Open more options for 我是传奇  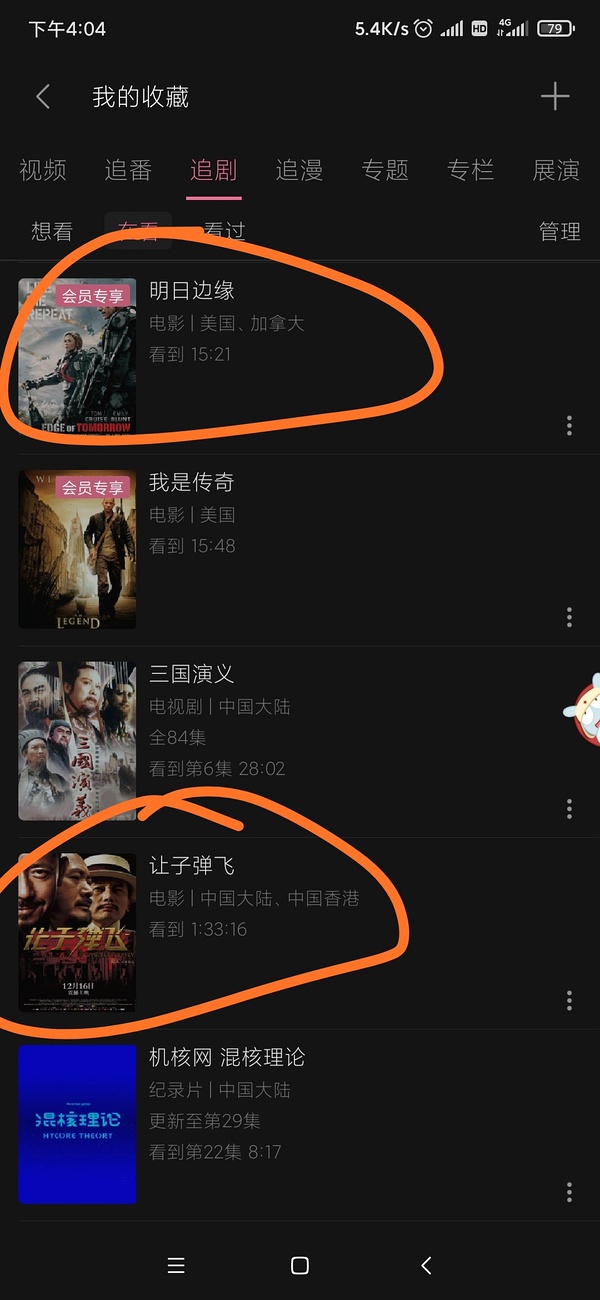(569, 617)
